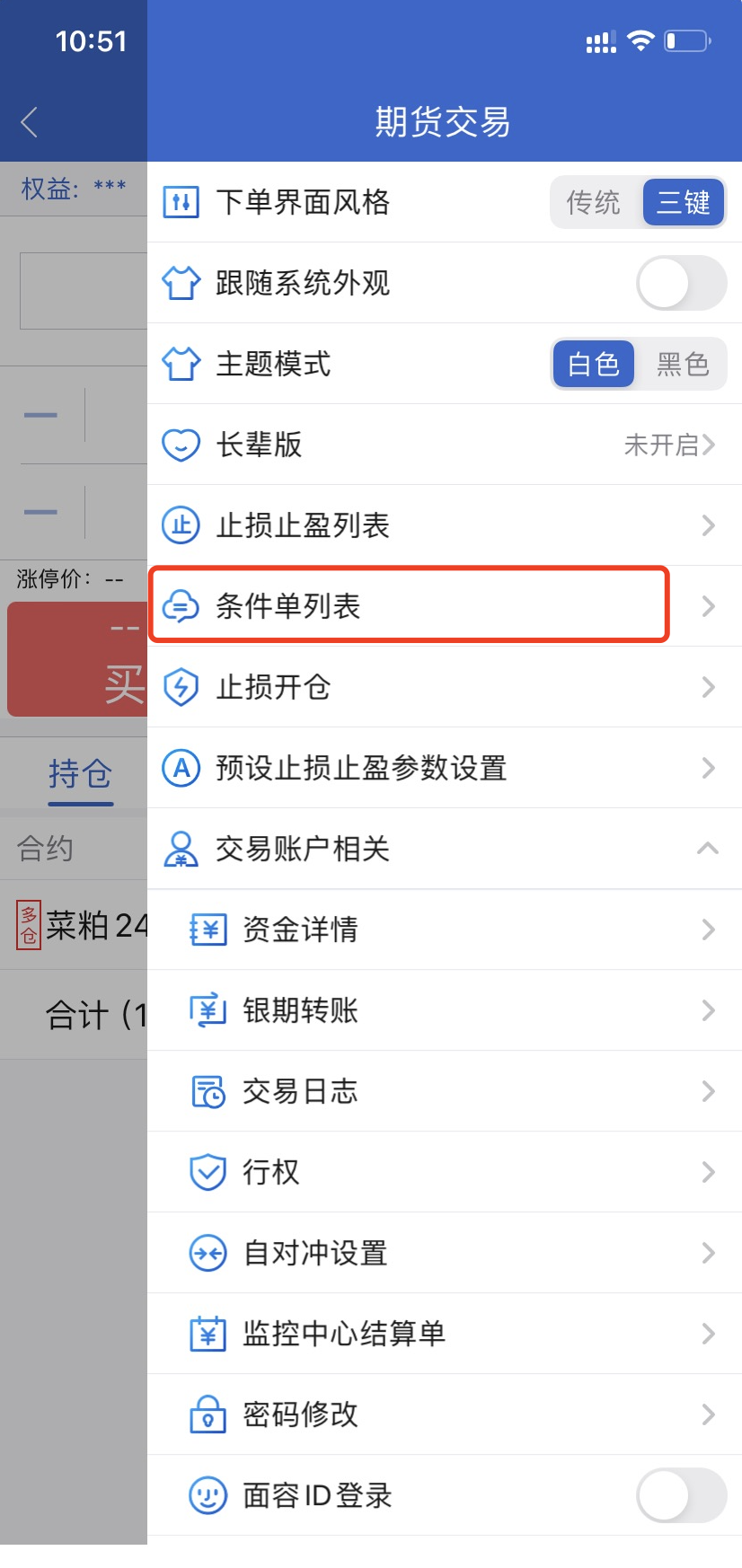742x1568 pixels.
Task: Switch theme mode to 白色
Action: (594, 364)
